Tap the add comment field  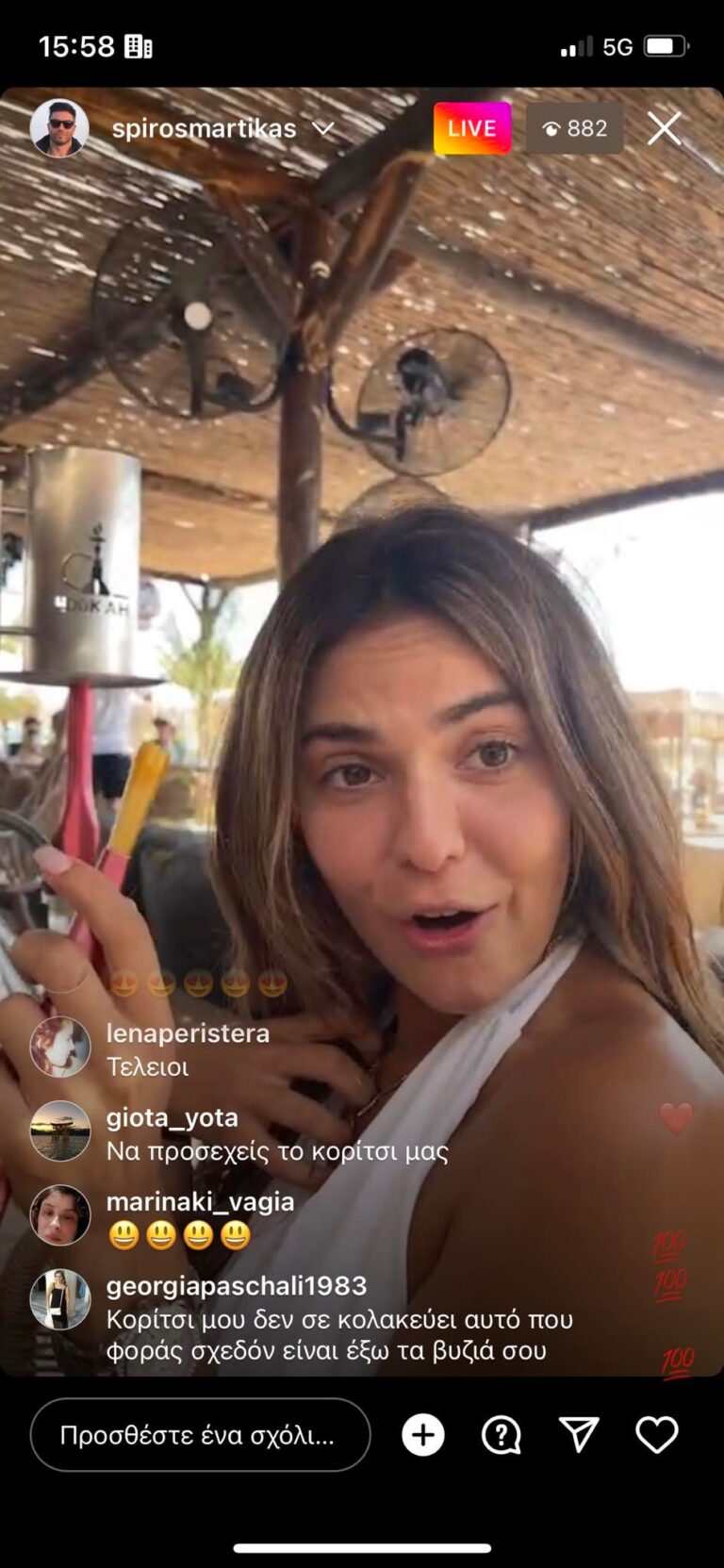[200, 1434]
